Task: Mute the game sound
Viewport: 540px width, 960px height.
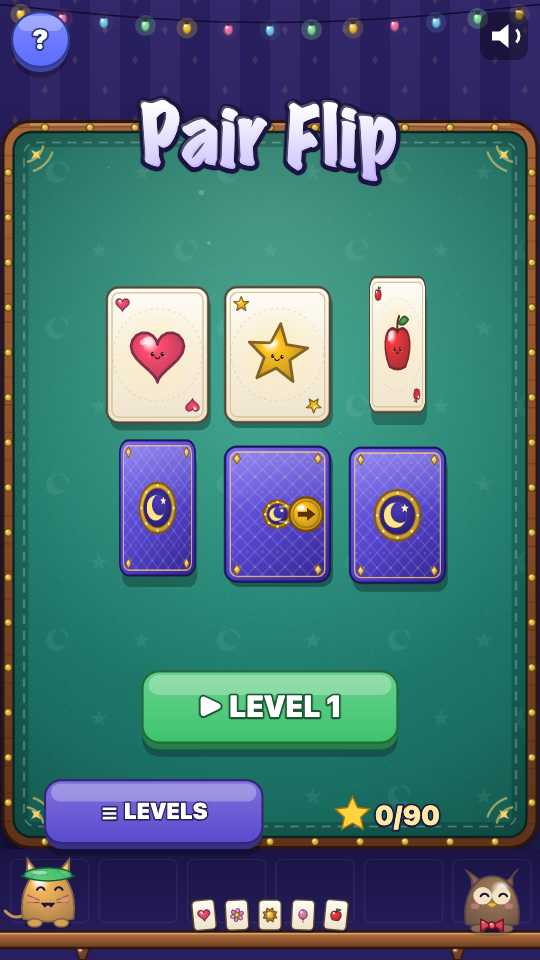Action: [504, 36]
